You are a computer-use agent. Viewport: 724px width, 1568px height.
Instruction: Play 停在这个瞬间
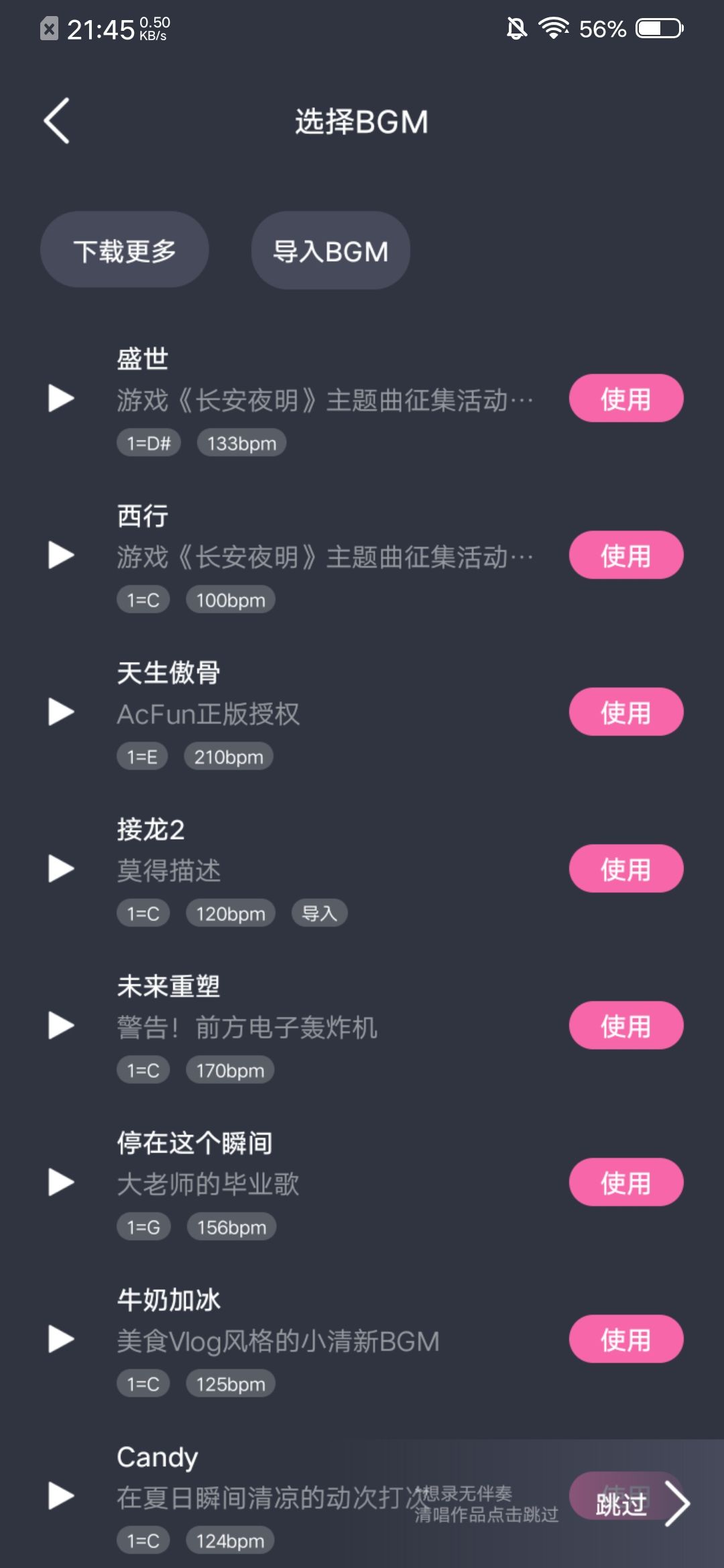pos(62,1182)
